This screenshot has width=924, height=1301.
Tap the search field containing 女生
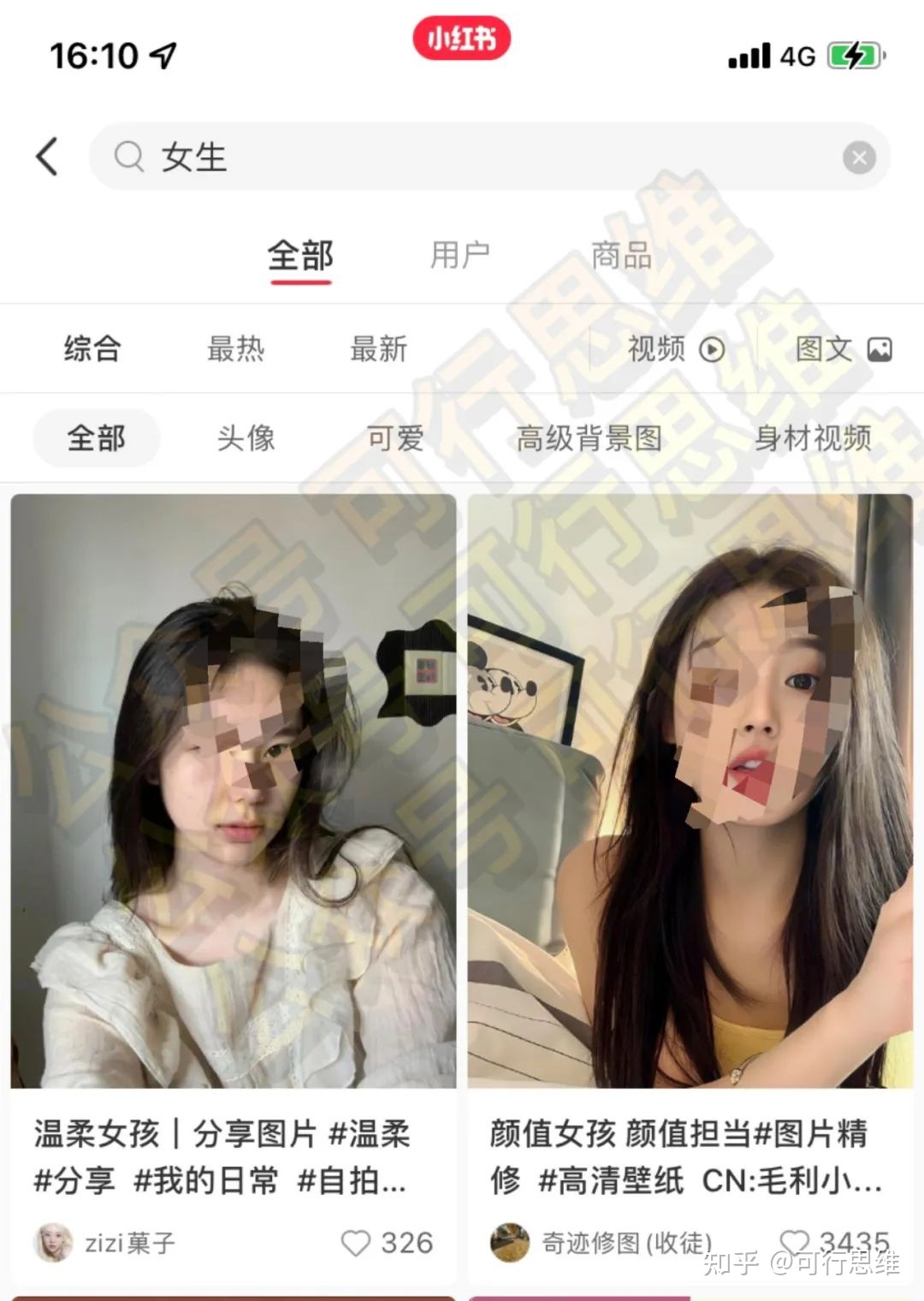pyautogui.click(x=479, y=157)
